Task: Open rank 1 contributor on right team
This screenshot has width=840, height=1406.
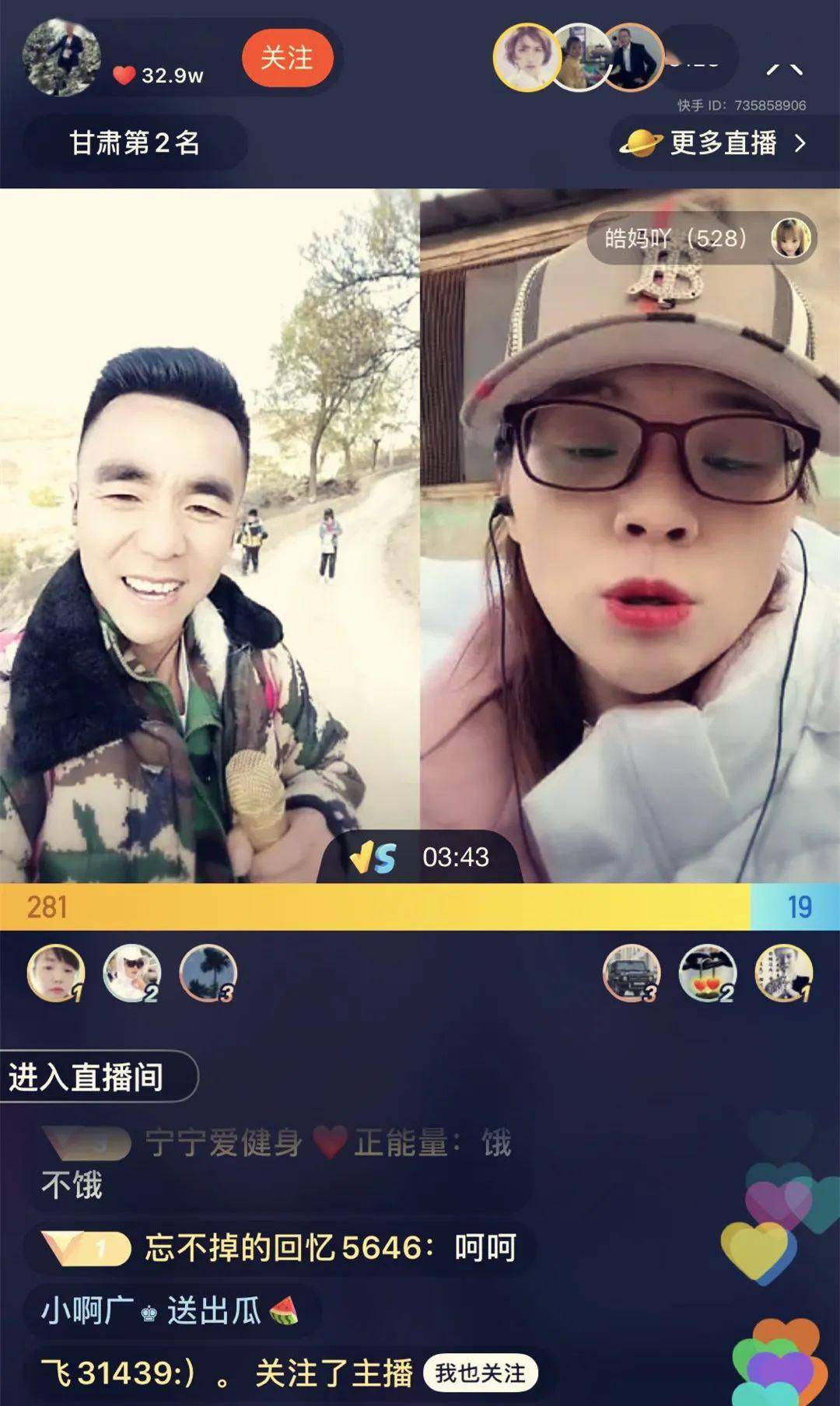Action: pyautogui.click(x=783, y=973)
